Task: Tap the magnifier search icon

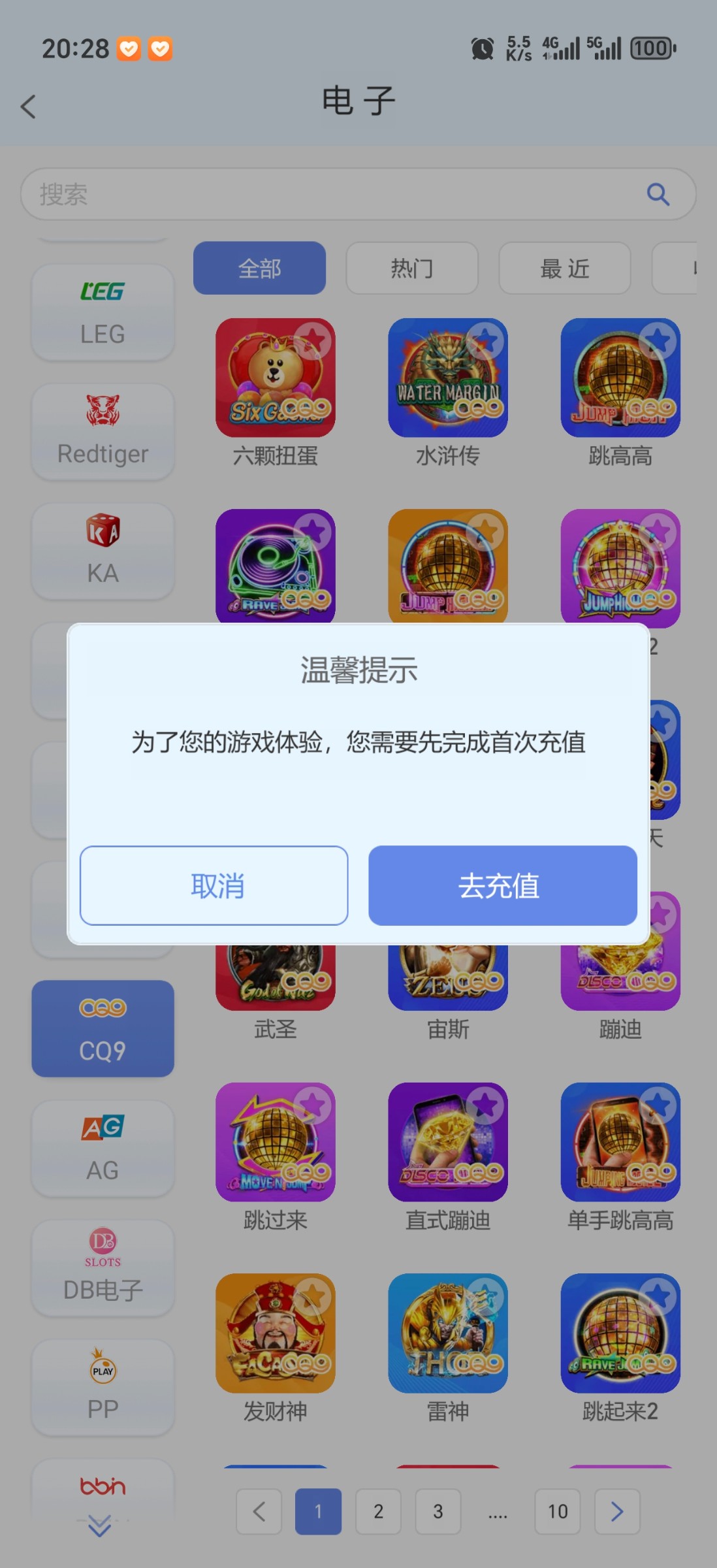Action: (658, 194)
